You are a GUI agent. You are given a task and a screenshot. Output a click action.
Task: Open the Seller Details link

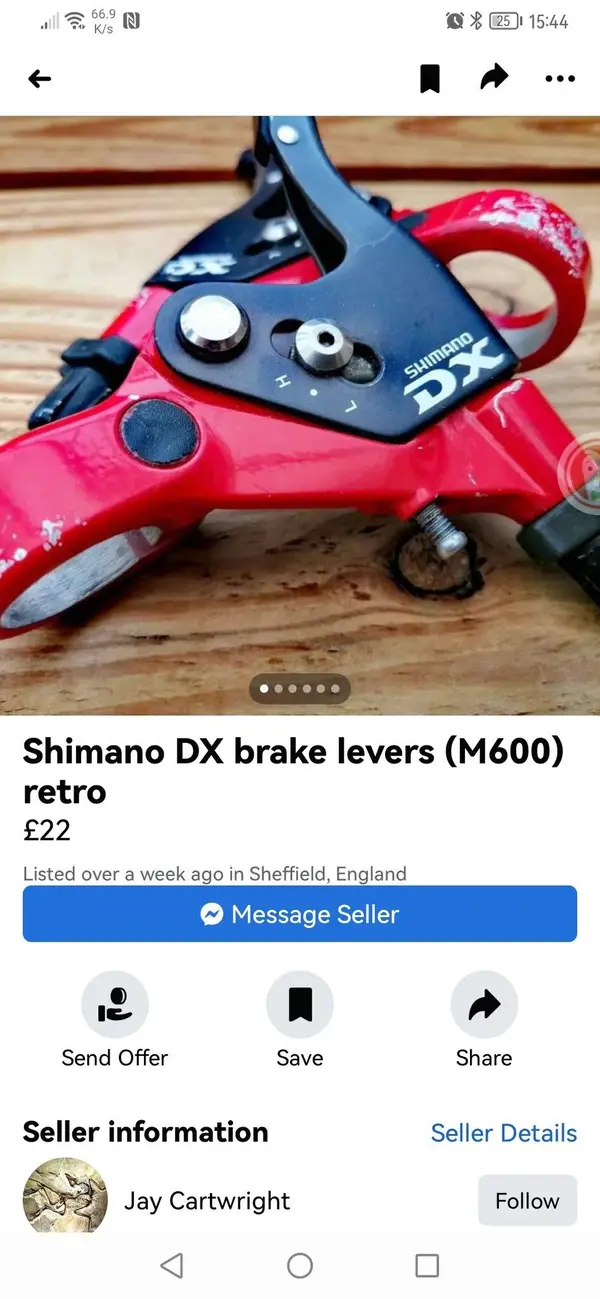503,1133
